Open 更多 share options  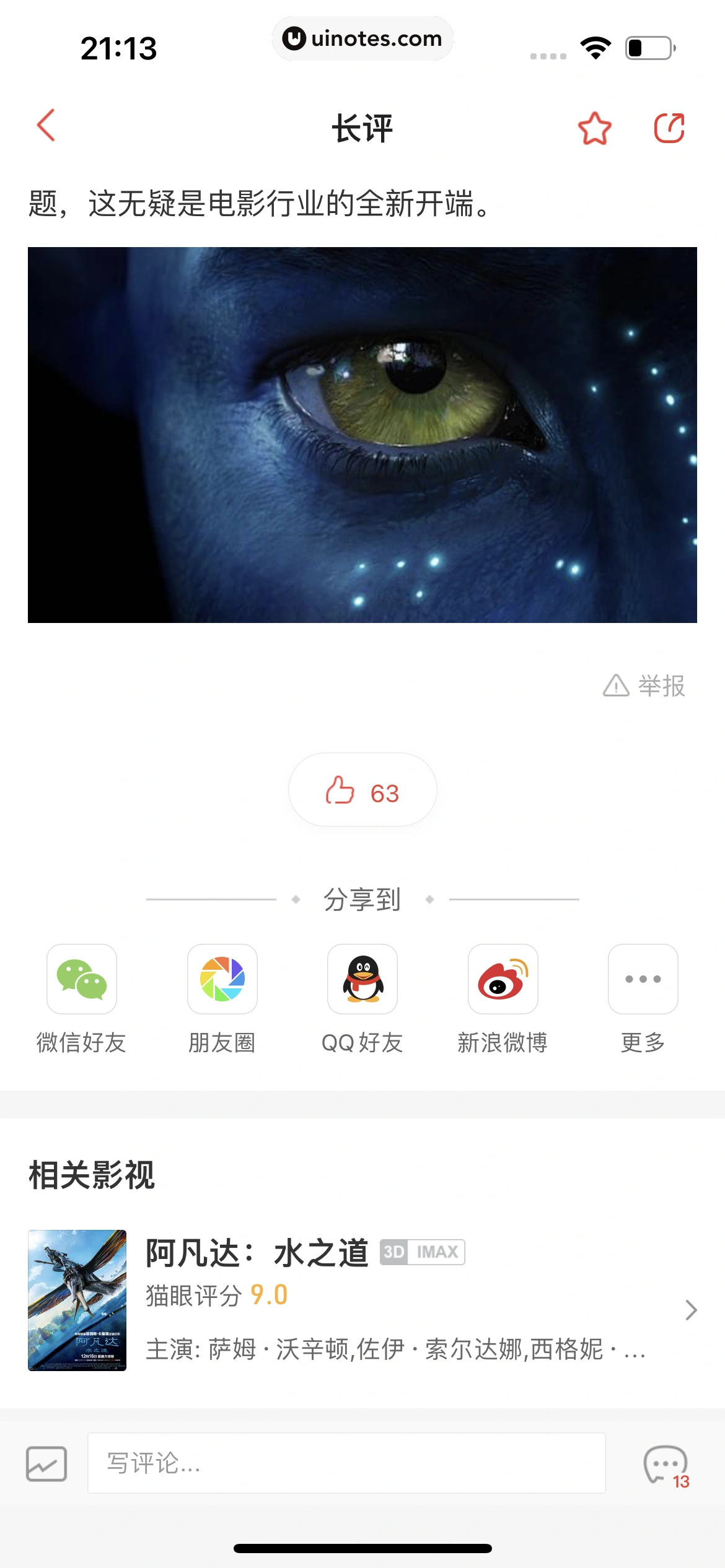click(643, 980)
